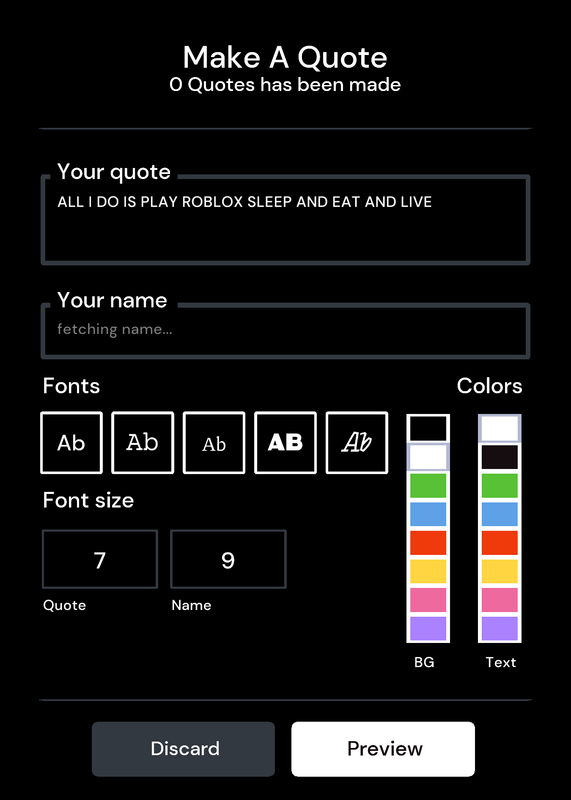Viewport: 571px width, 800px height.
Task: Choose pink for the Text color
Action: 500,600
